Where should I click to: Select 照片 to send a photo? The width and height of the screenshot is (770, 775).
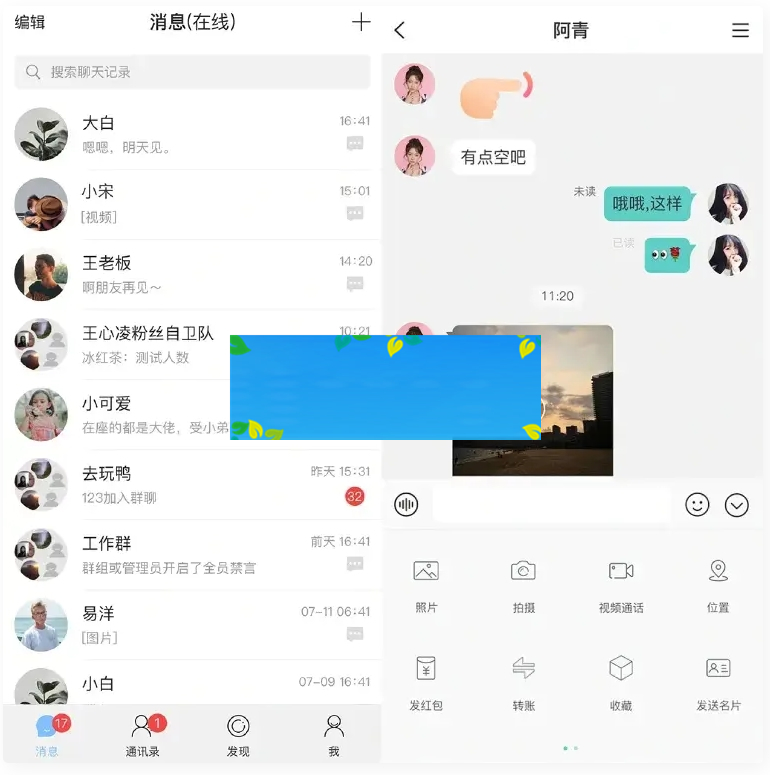point(426,584)
